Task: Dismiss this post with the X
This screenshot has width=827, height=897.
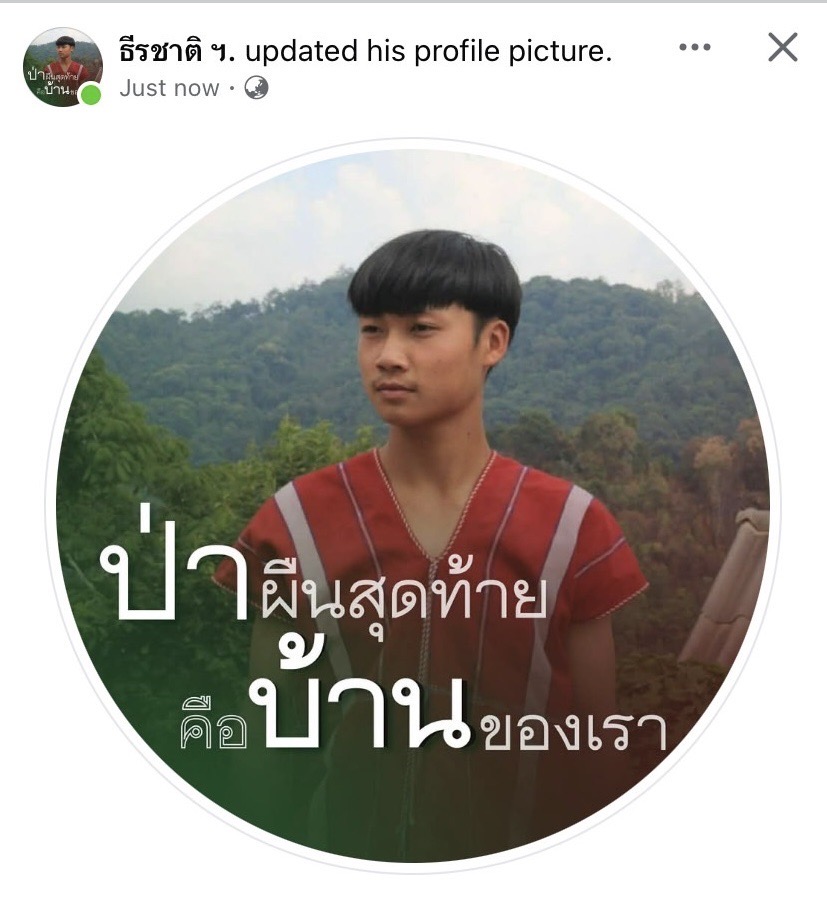Action: pos(782,47)
